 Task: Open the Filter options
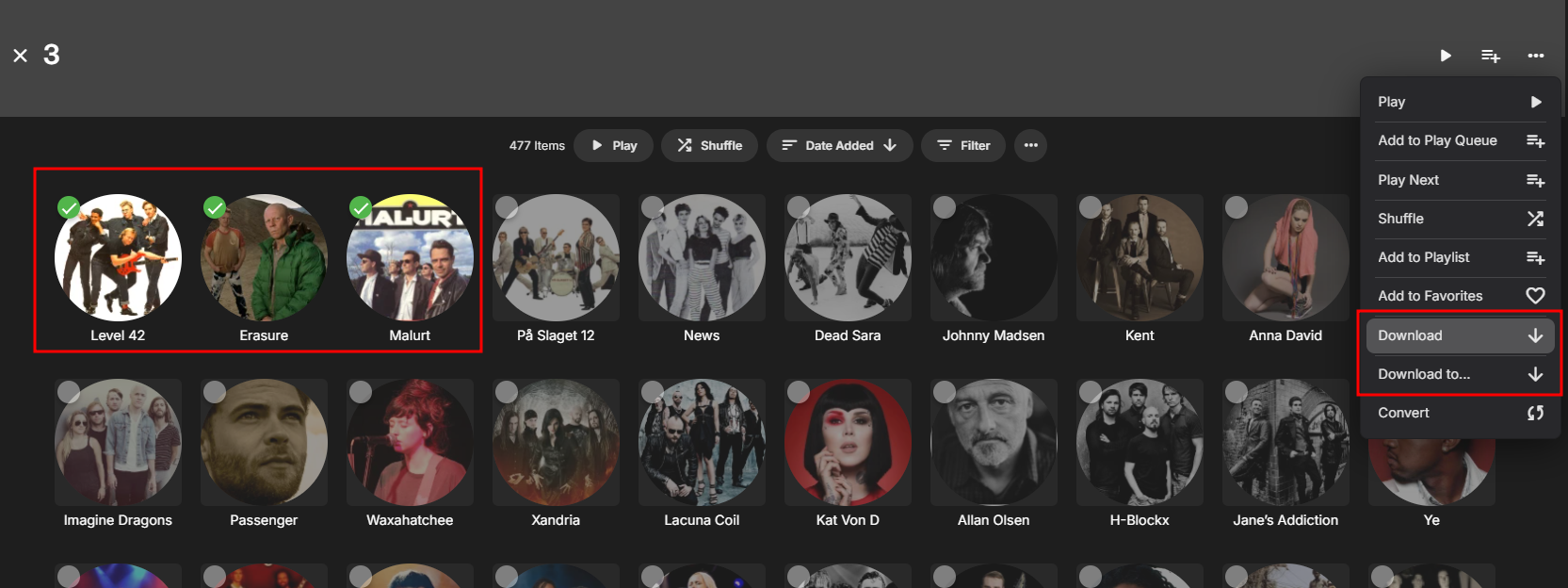[x=963, y=146]
